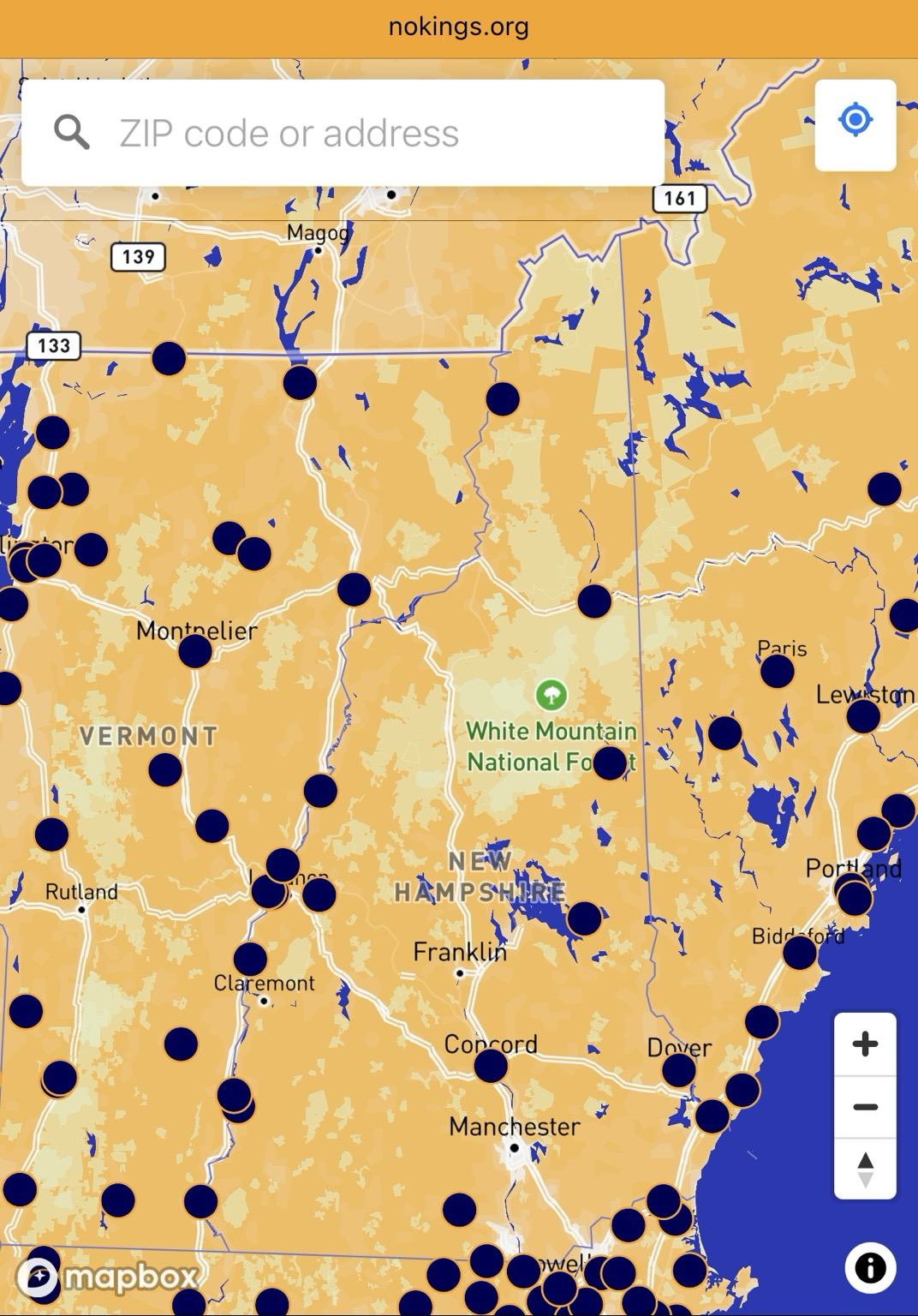The width and height of the screenshot is (918, 1316).
Task: Reset map bearing to north
Action: pos(865,1169)
